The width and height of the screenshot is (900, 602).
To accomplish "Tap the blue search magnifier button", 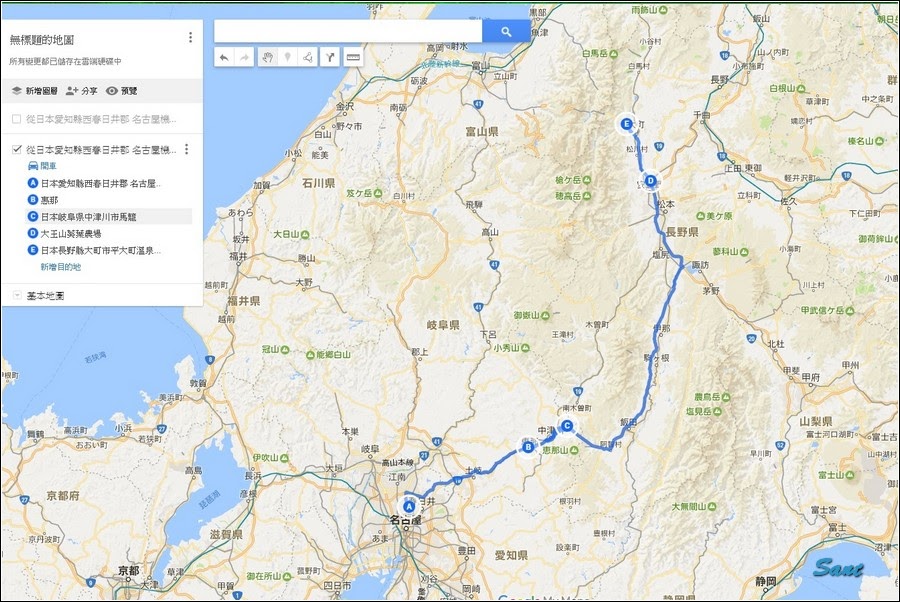I will [x=506, y=32].
